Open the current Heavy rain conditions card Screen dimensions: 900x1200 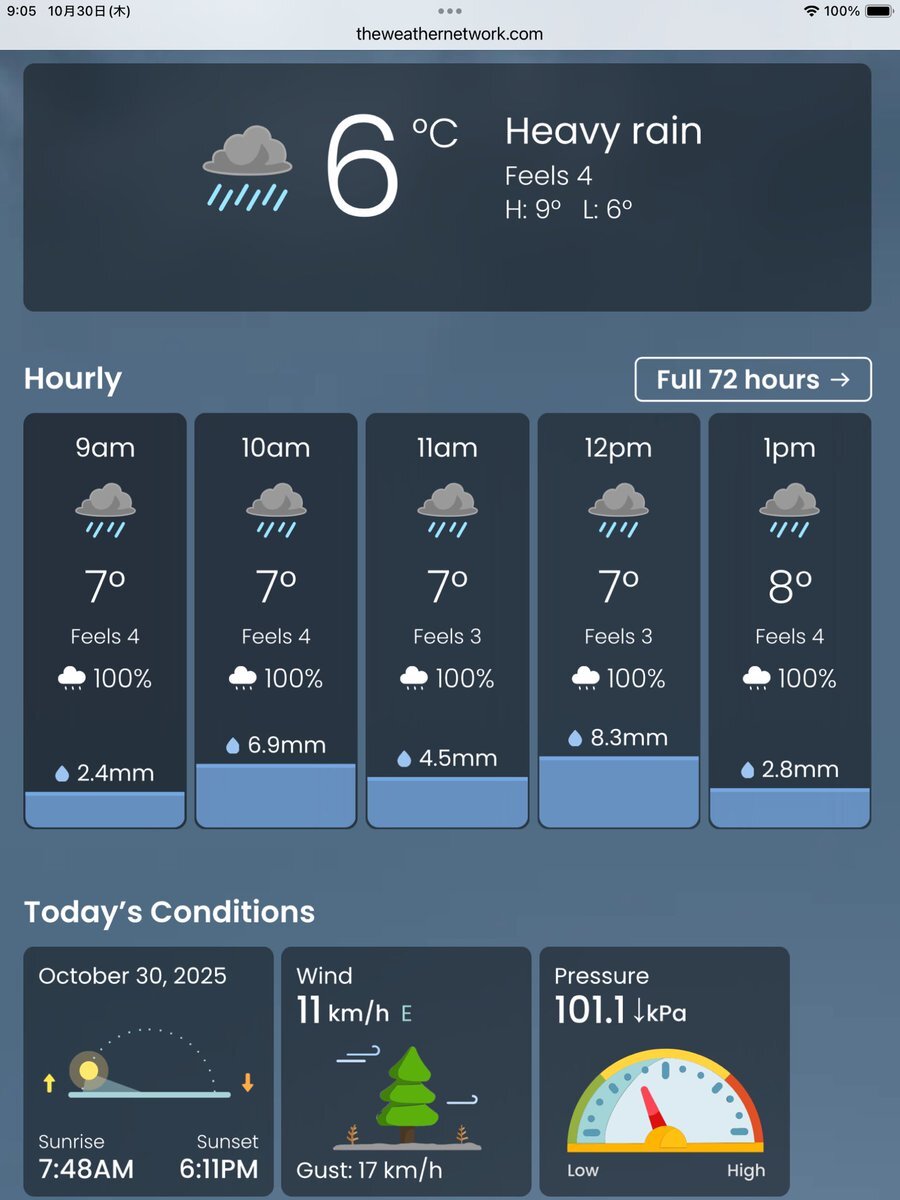pos(447,187)
